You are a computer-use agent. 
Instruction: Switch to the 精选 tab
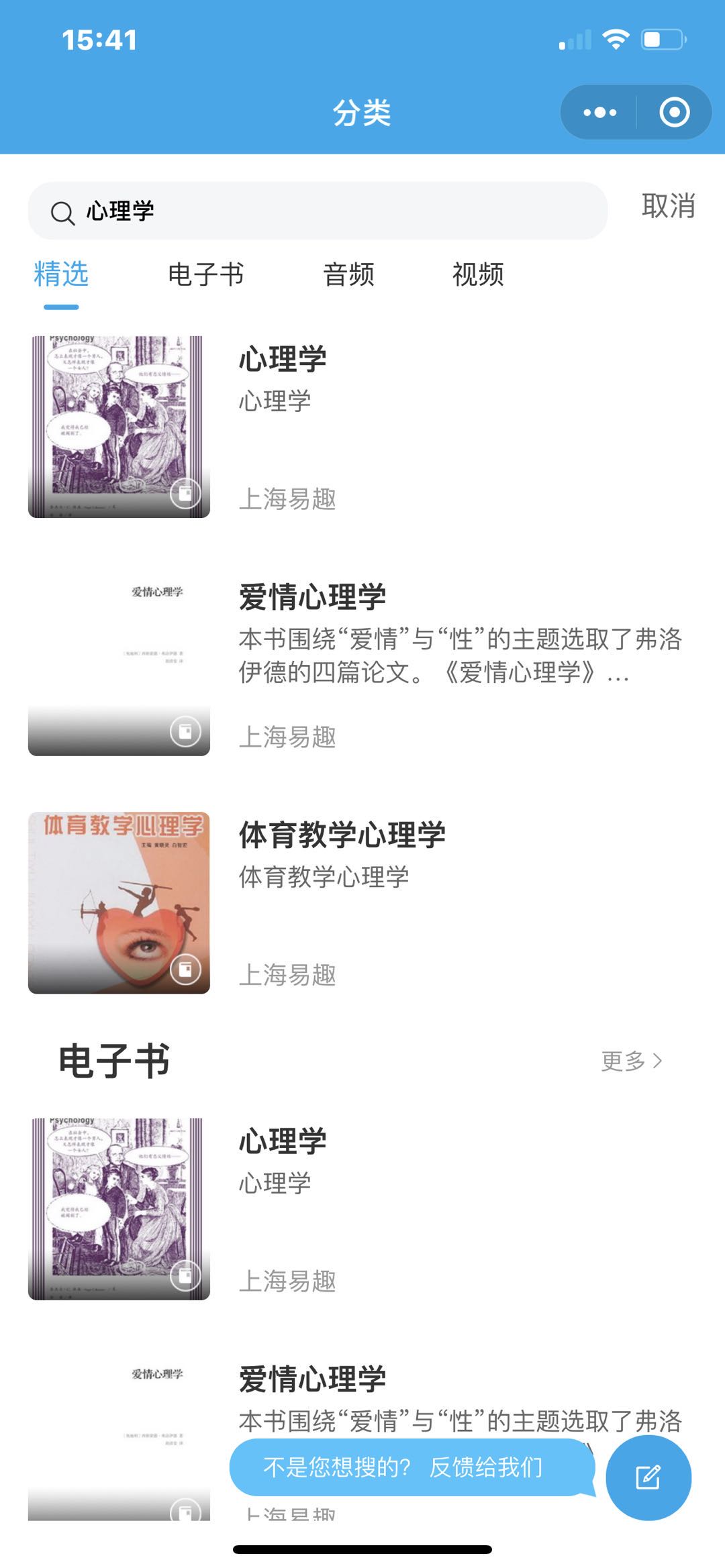(61, 274)
